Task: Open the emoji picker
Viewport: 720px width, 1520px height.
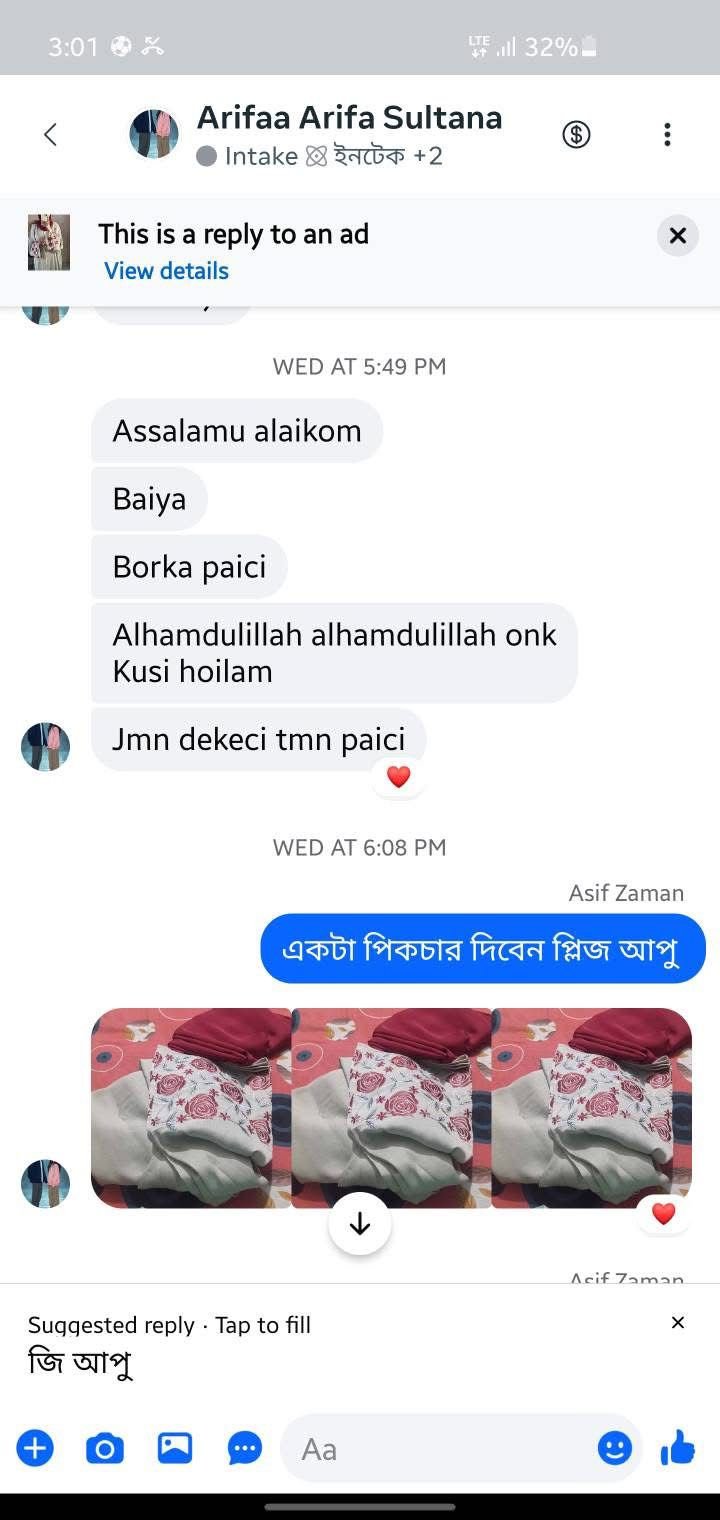Action: (x=615, y=1448)
